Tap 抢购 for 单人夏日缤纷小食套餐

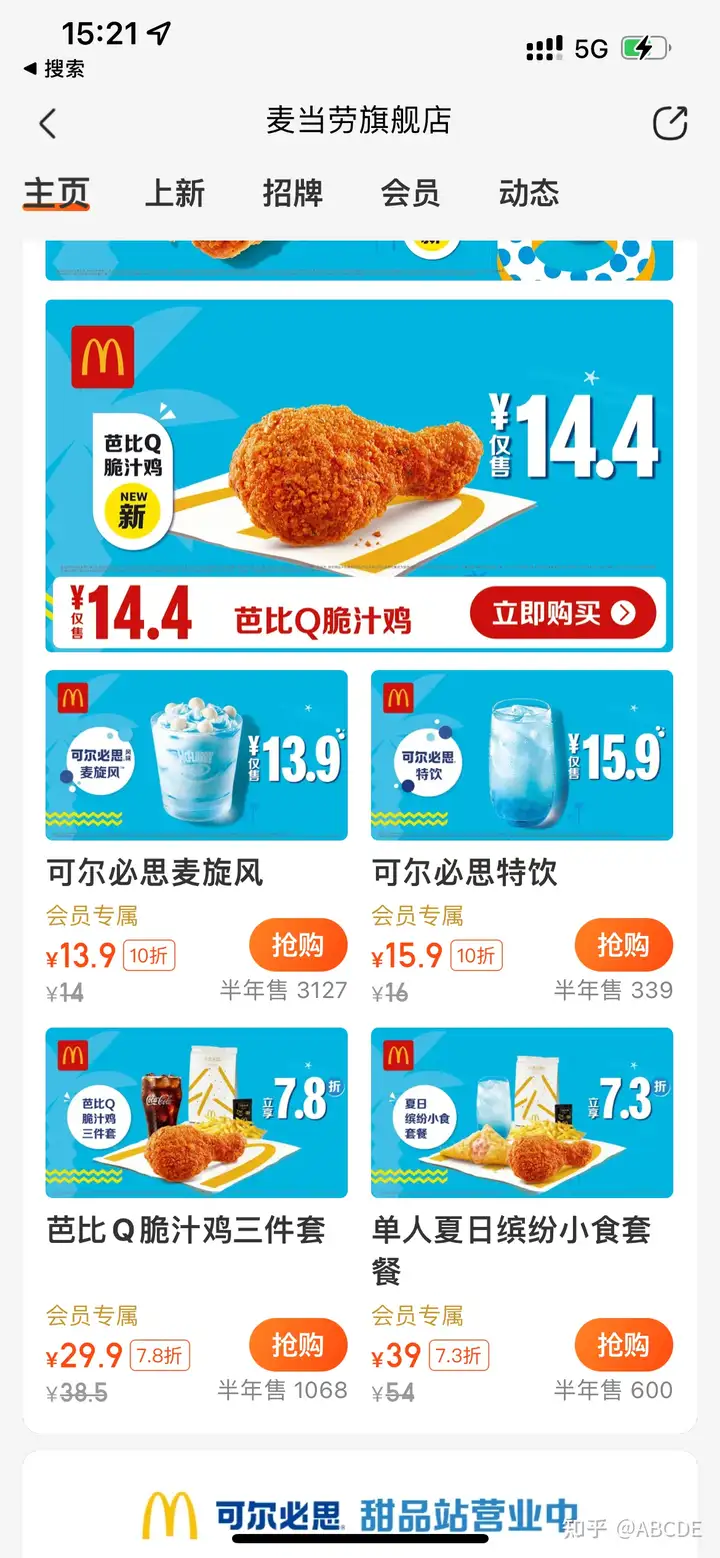coord(623,1345)
